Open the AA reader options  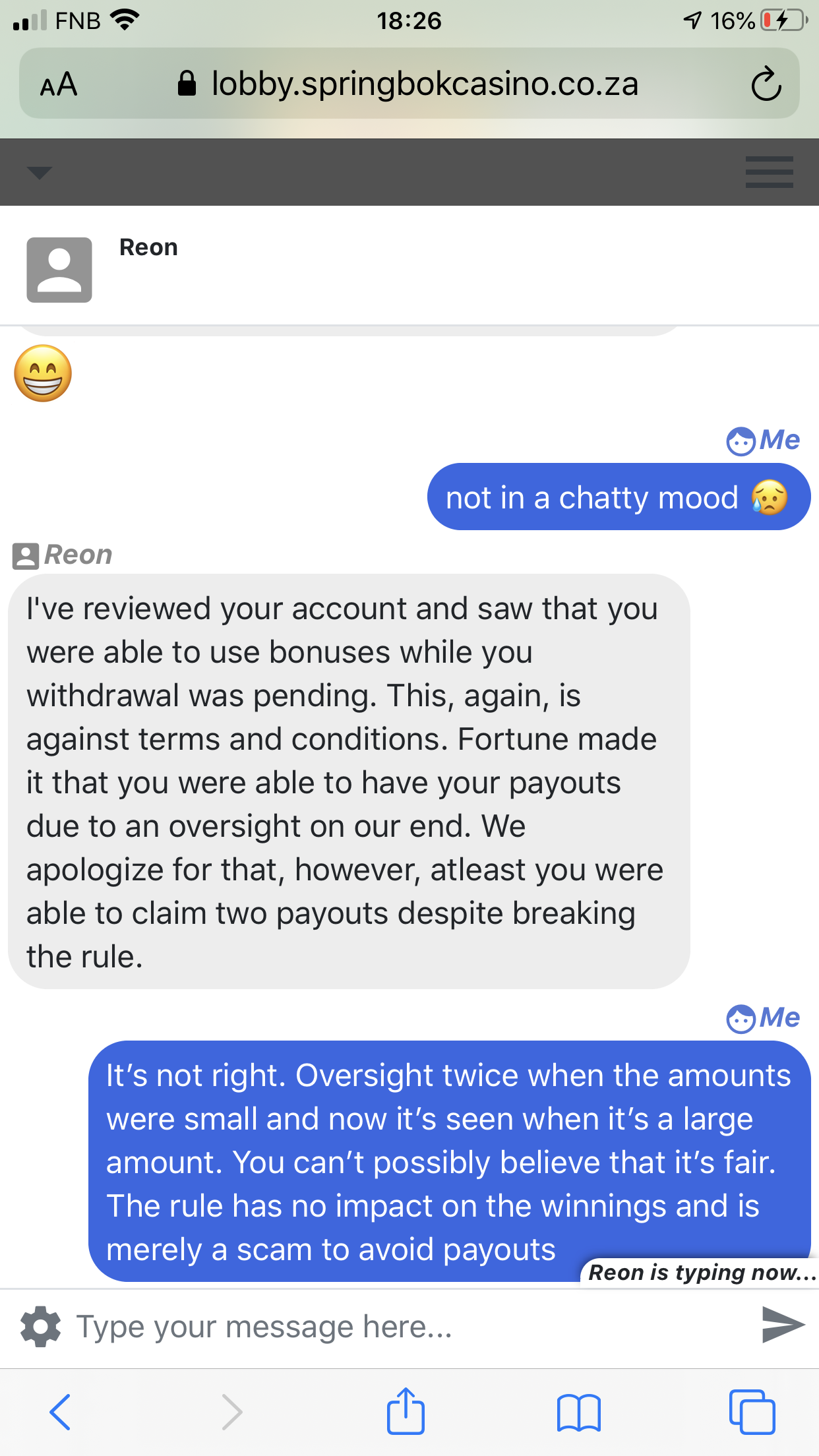pyautogui.click(x=59, y=84)
